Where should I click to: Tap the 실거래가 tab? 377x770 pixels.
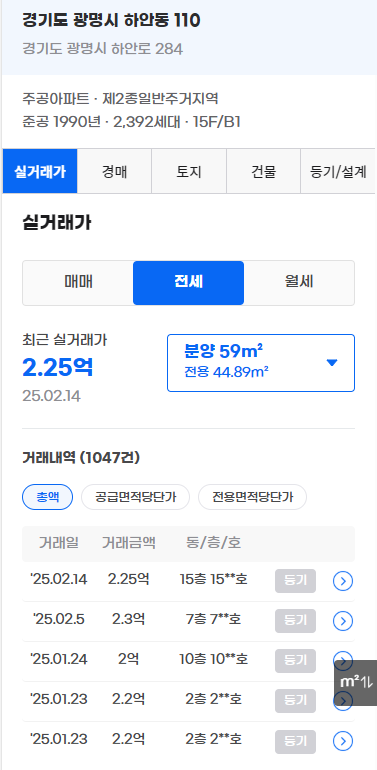[x=40, y=171]
